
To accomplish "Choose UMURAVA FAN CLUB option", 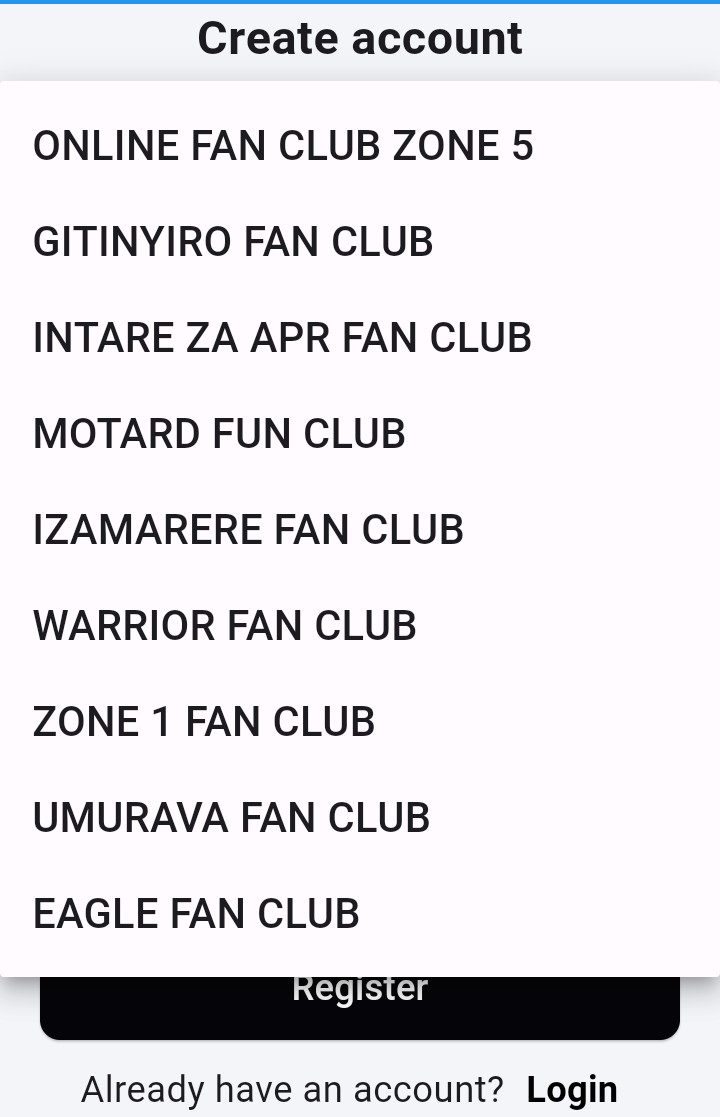I will [231, 818].
